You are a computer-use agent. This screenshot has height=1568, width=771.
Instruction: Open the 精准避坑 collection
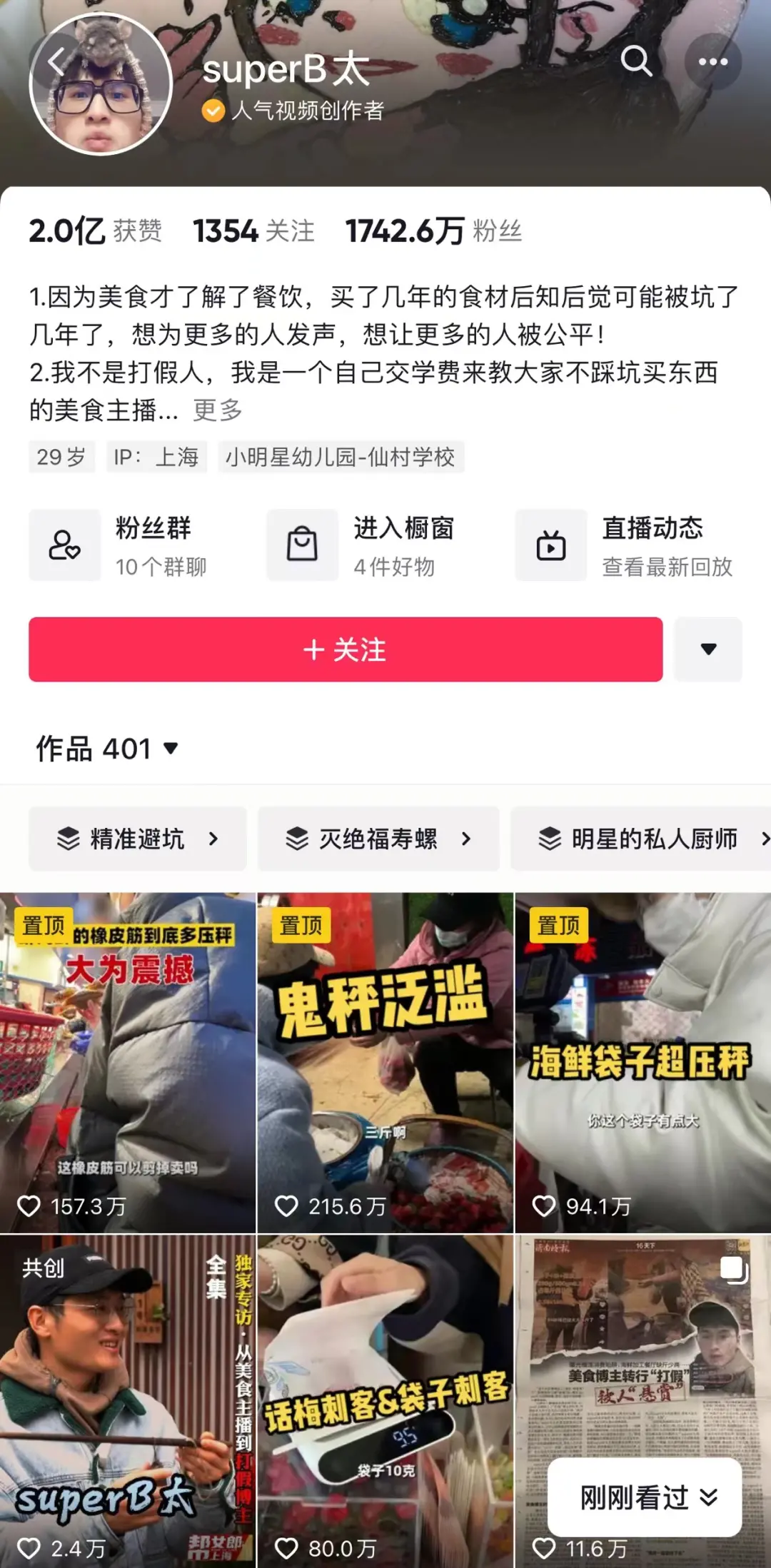(x=138, y=839)
